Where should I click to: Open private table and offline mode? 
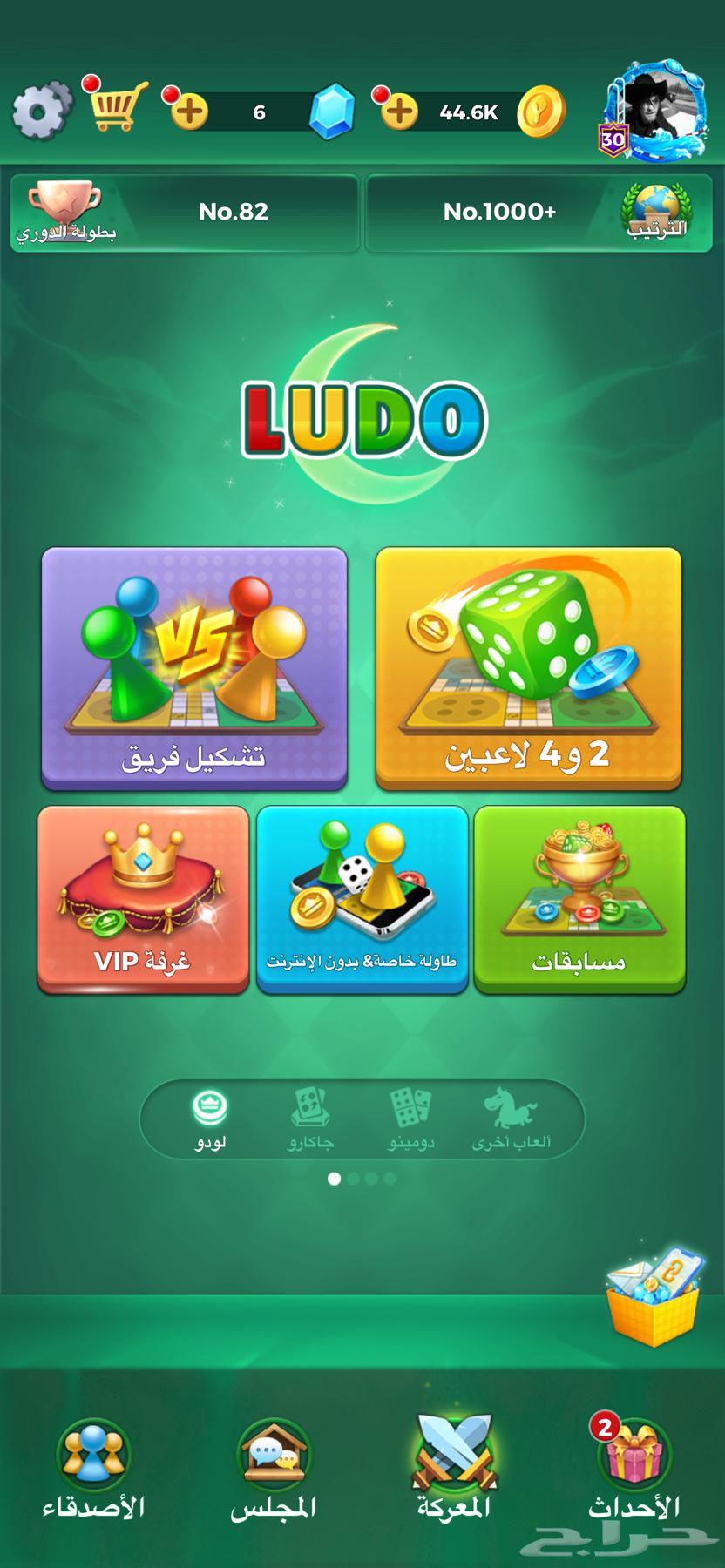(362, 898)
